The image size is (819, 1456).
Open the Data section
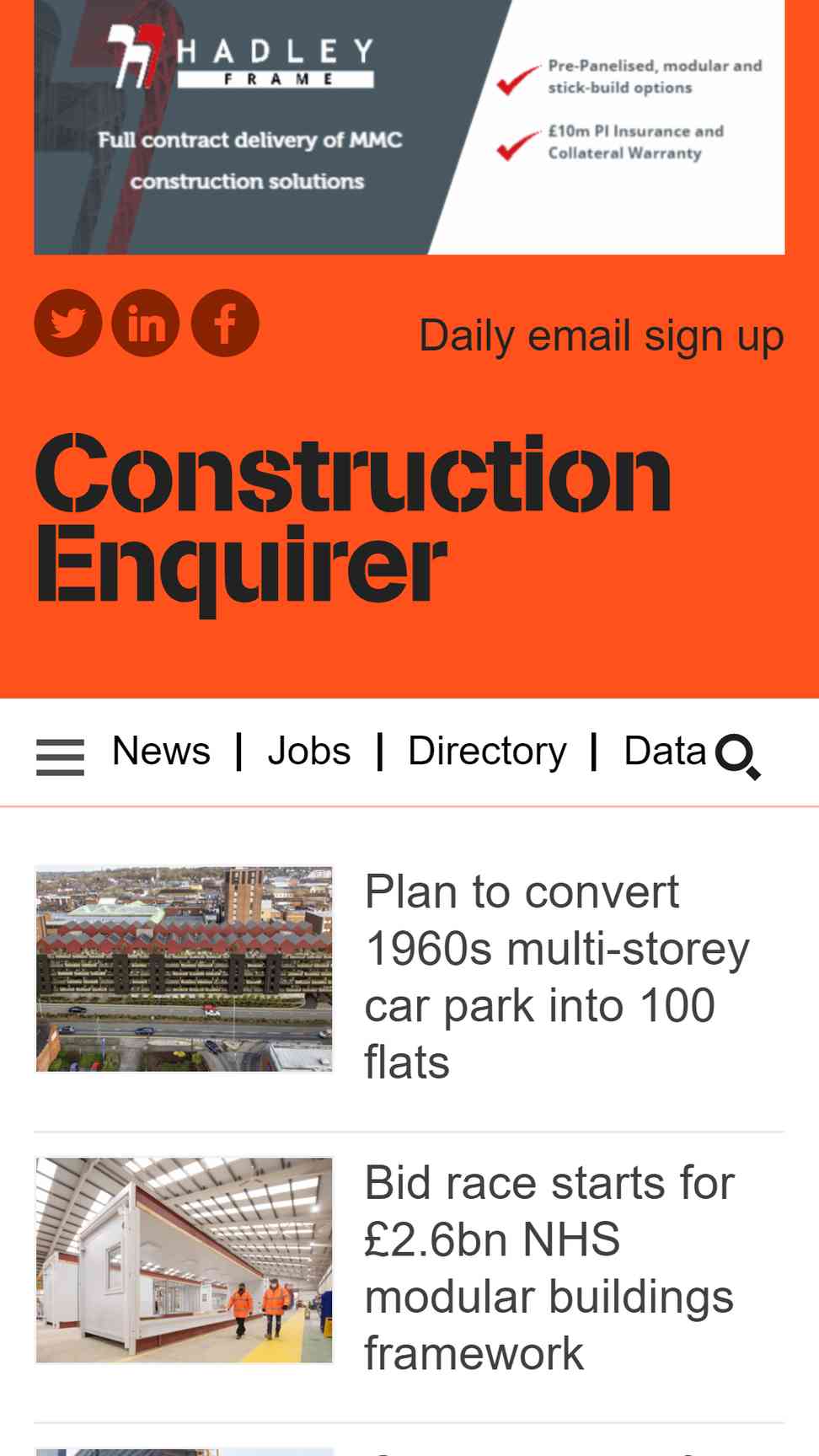[x=665, y=751]
